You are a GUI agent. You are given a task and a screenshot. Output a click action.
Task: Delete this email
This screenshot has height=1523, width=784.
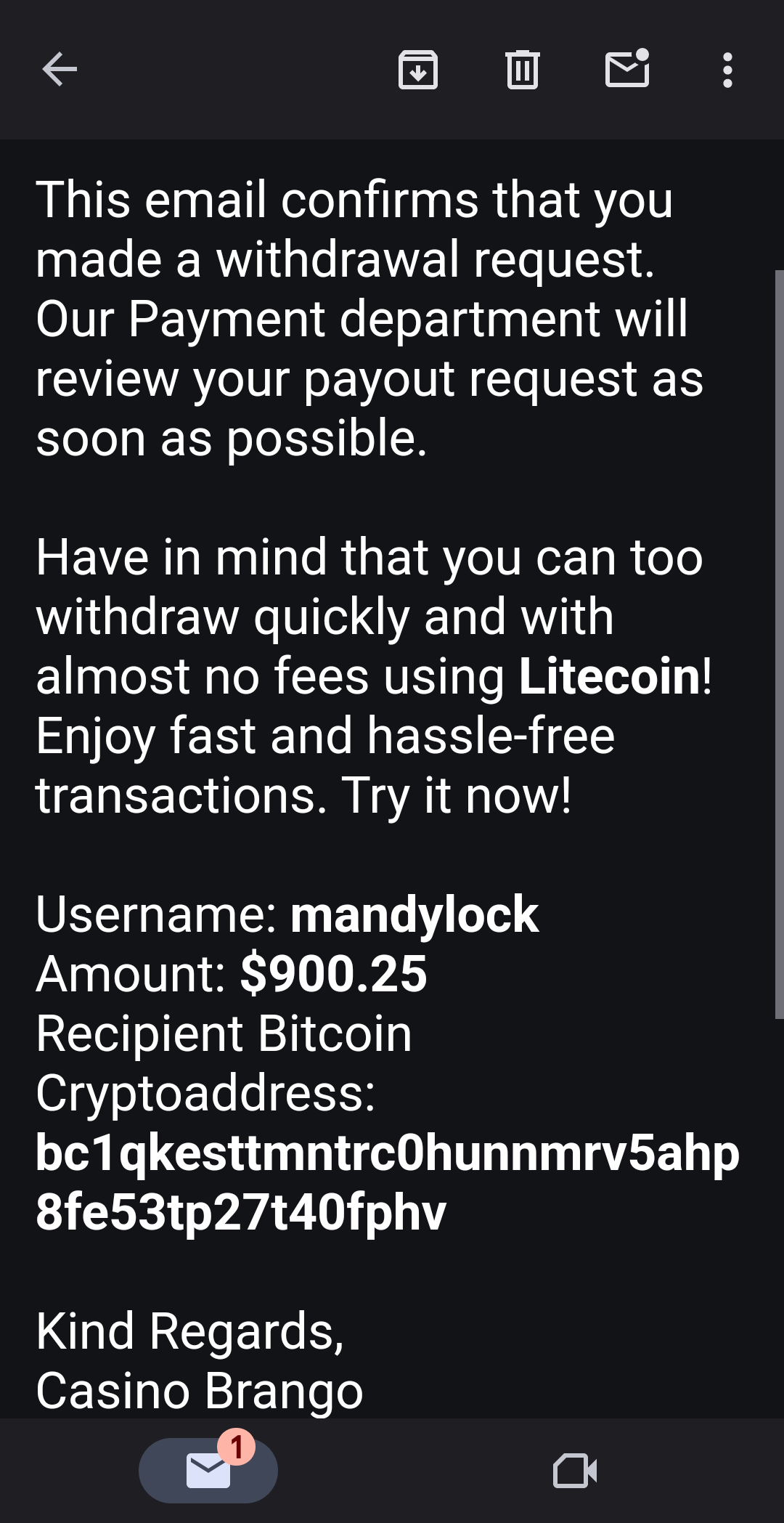pos(522,70)
